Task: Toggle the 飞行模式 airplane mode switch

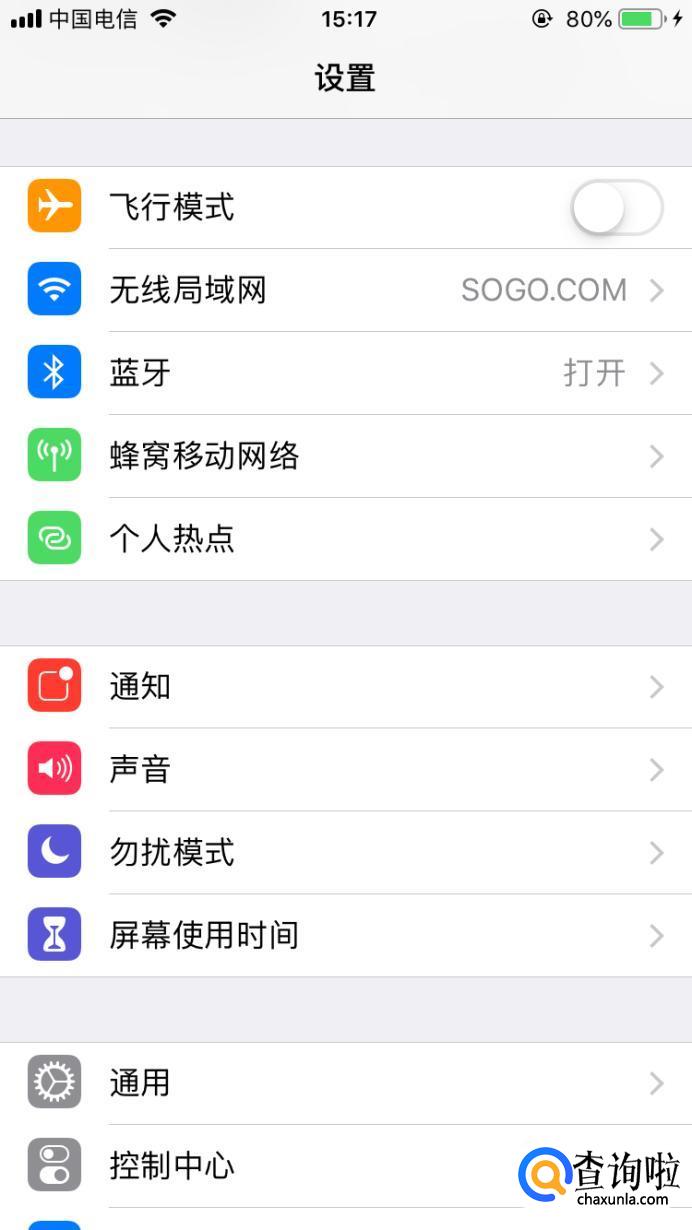Action: coord(616,208)
